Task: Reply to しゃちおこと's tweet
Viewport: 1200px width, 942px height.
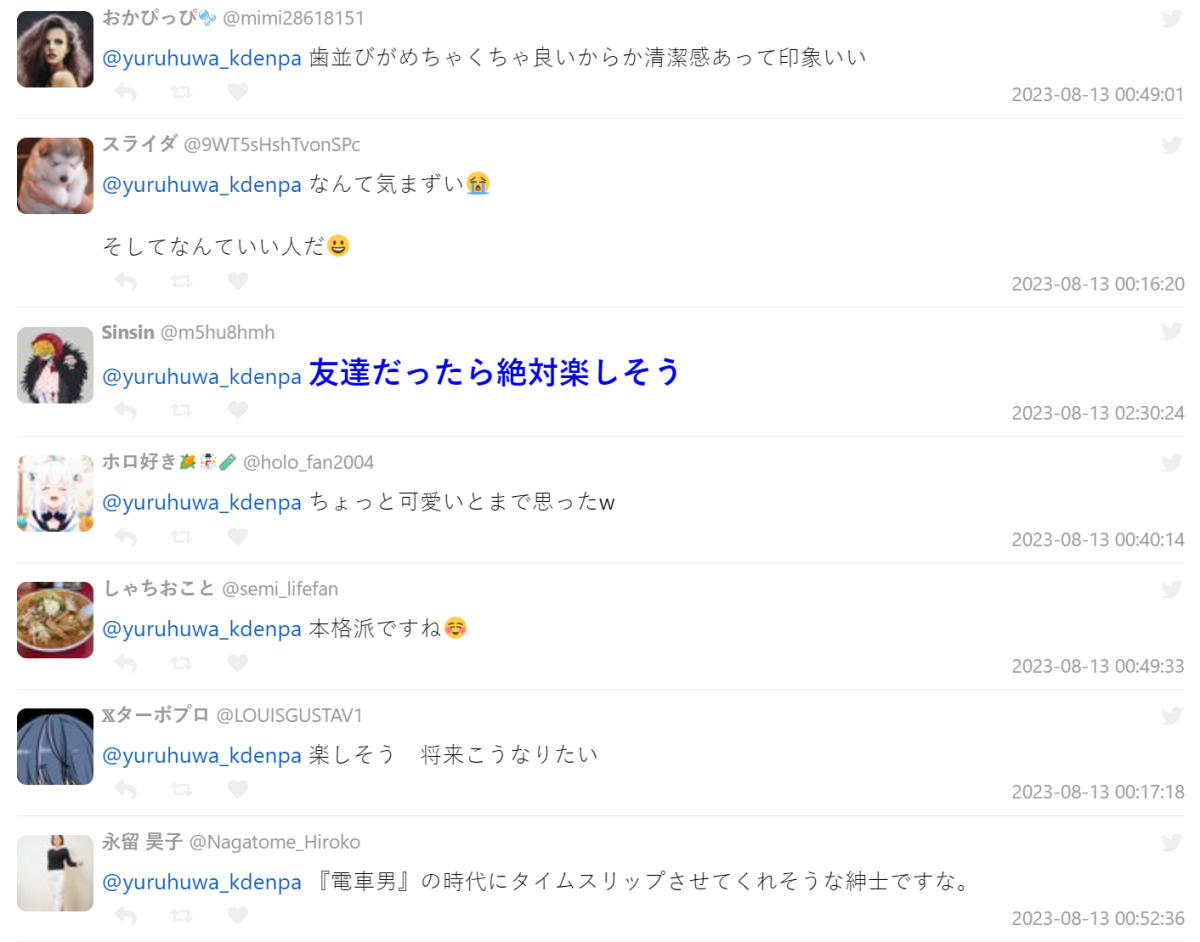Action: click(125, 663)
